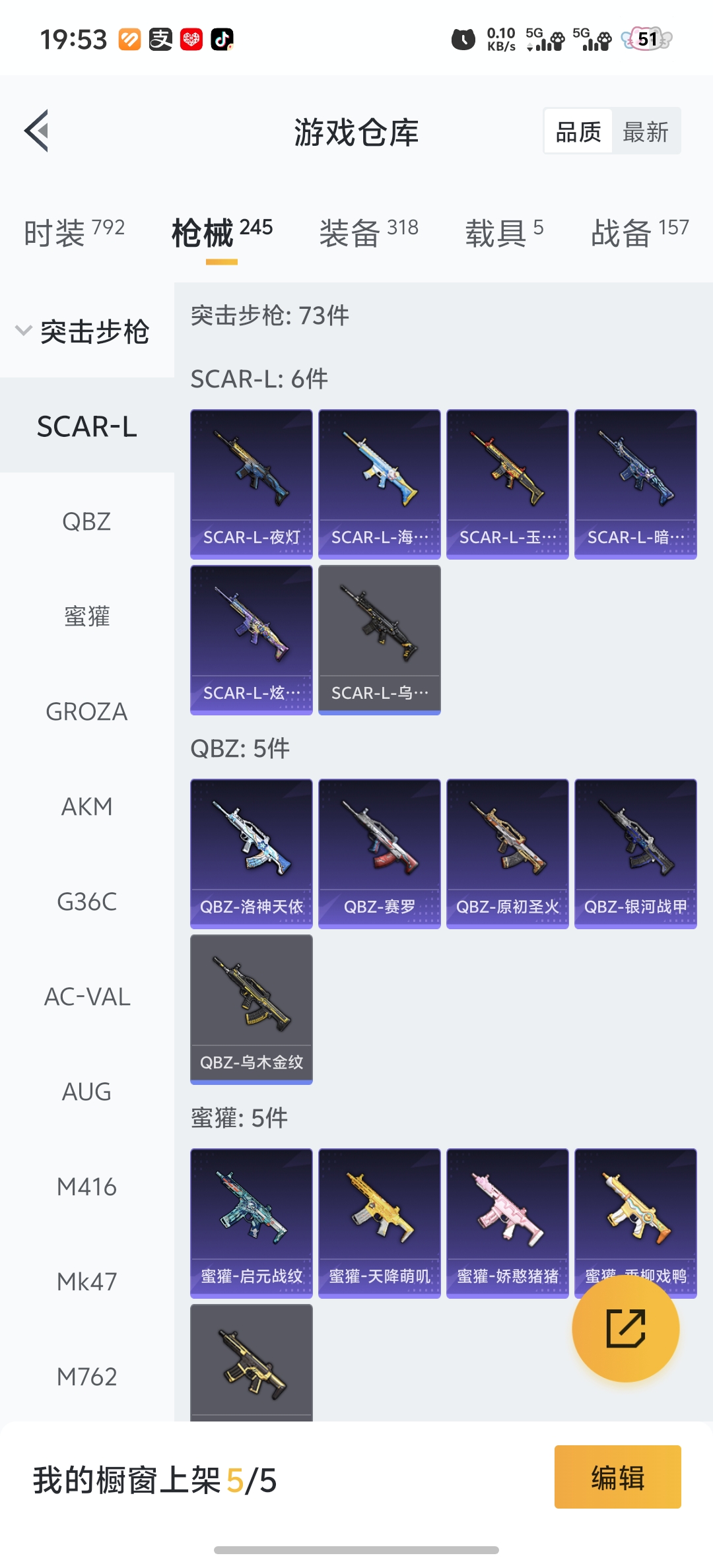Open the 载具 tab
713x1568 pixels.
[504, 232]
